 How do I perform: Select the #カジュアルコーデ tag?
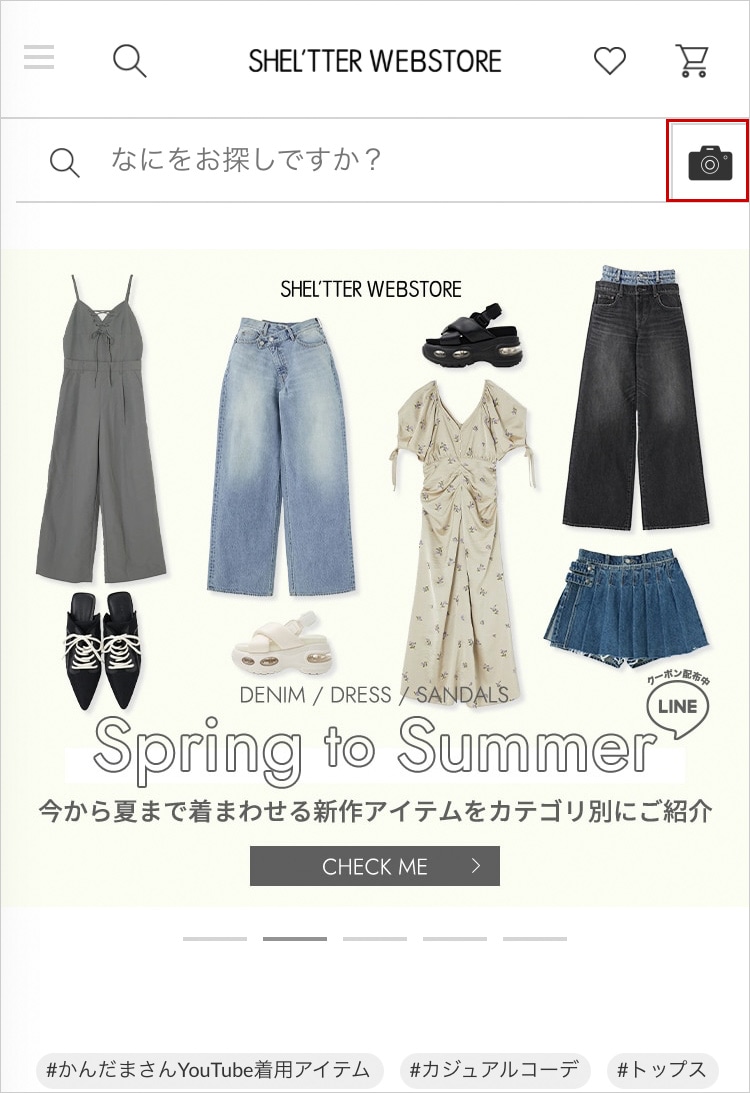click(x=495, y=1070)
